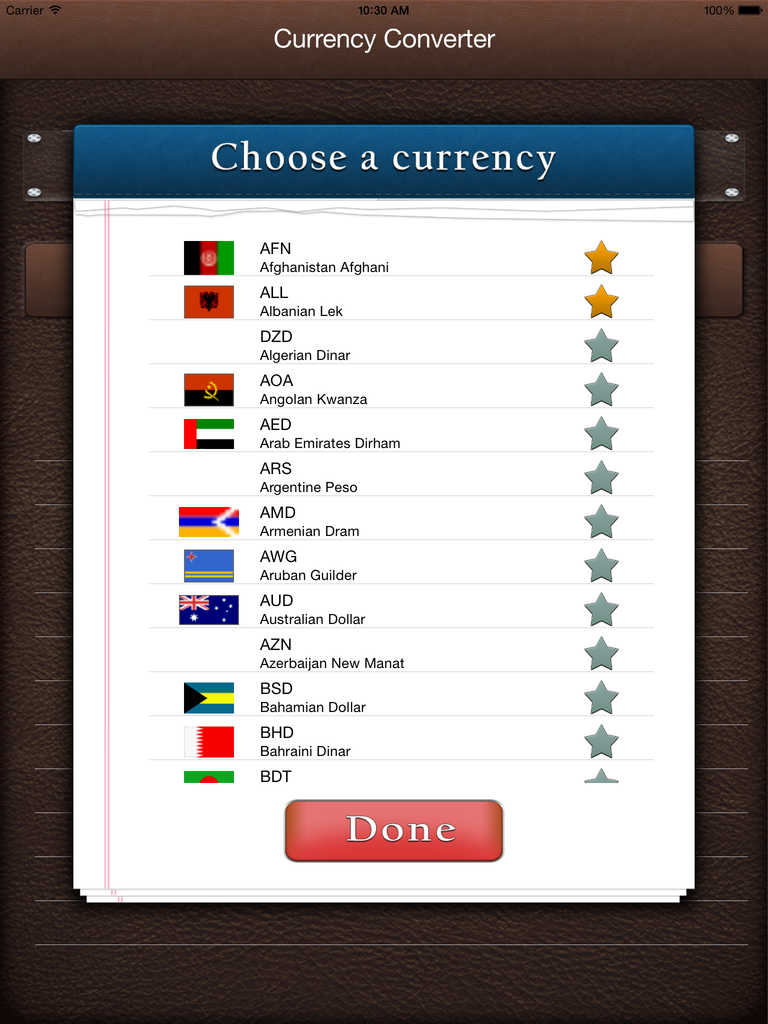Favorite the Angolan Kwanza star

tap(601, 389)
